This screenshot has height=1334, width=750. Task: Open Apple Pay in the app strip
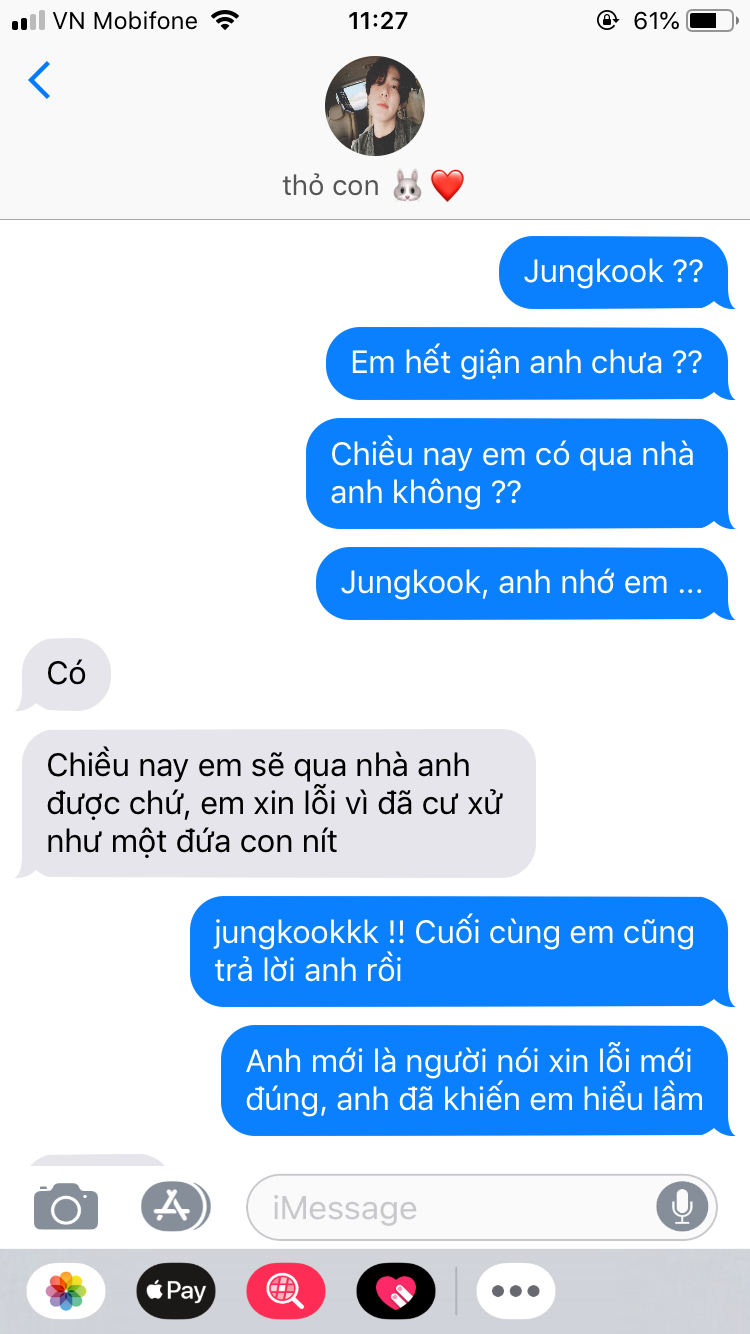[176, 1291]
